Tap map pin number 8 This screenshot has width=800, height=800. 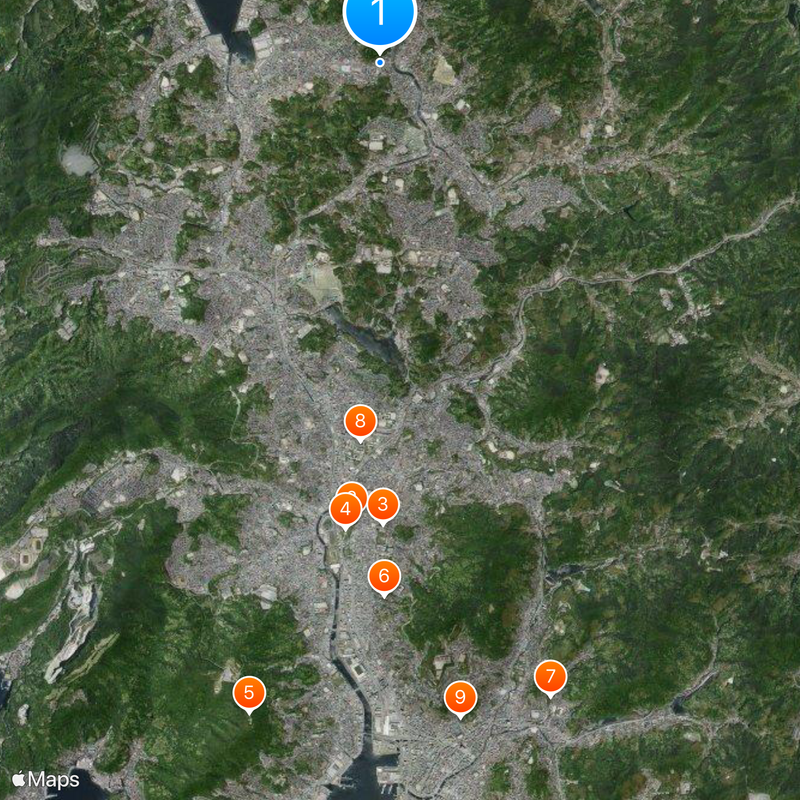coord(359,421)
